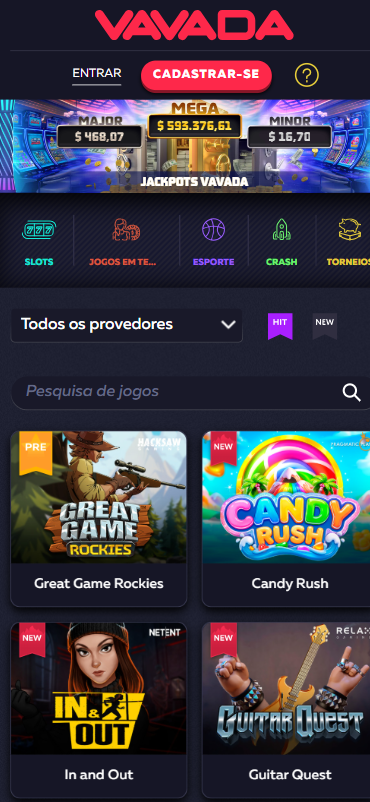Screen dimensions: 370x802
Task: Open the In and Out game
Action: 99,710
